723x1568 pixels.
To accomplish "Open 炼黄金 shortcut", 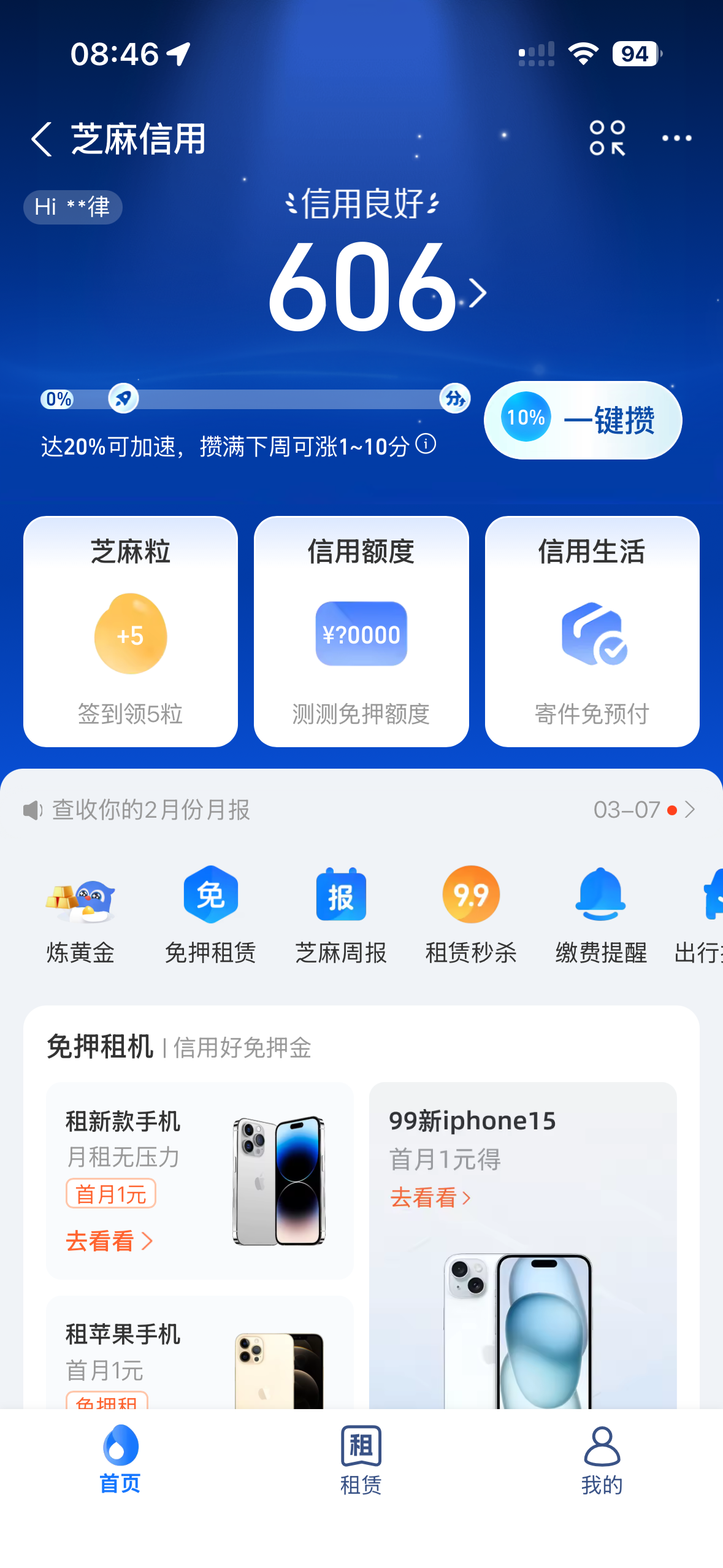I will (x=80, y=915).
